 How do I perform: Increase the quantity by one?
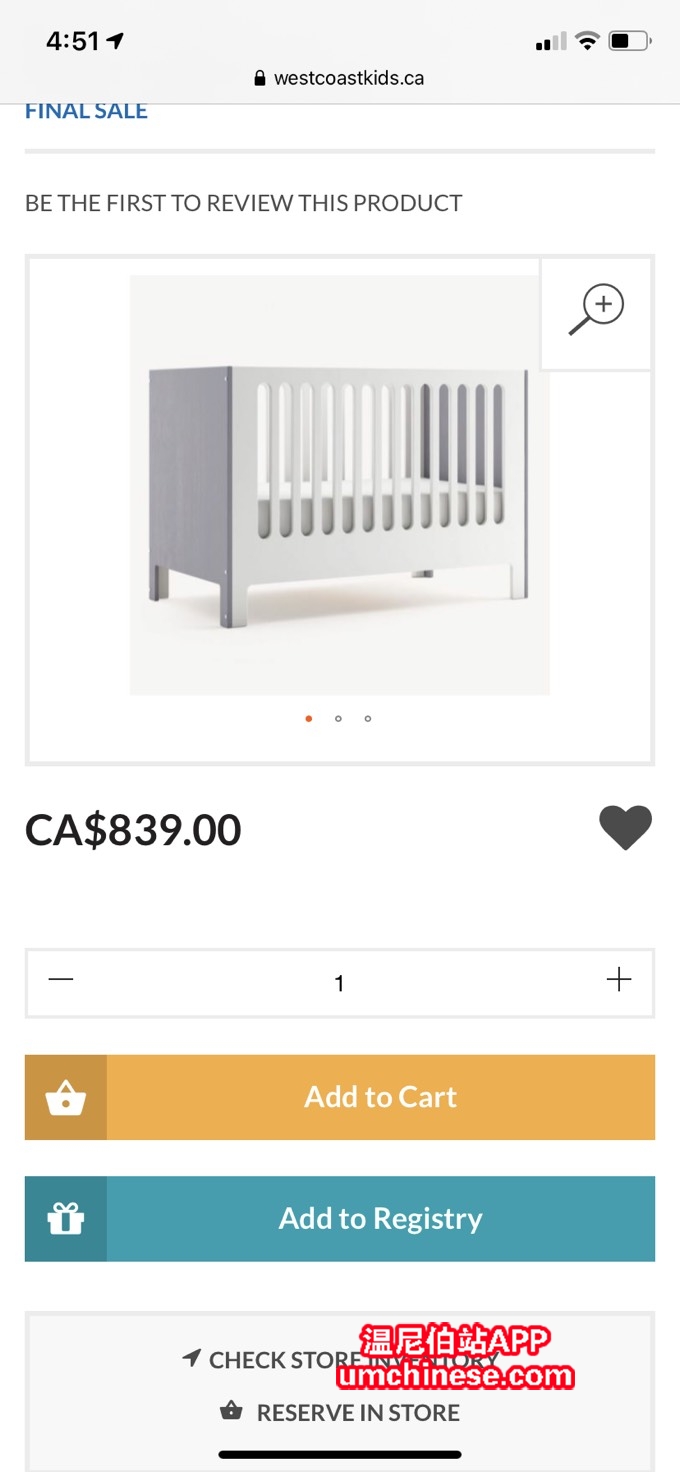coord(619,979)
